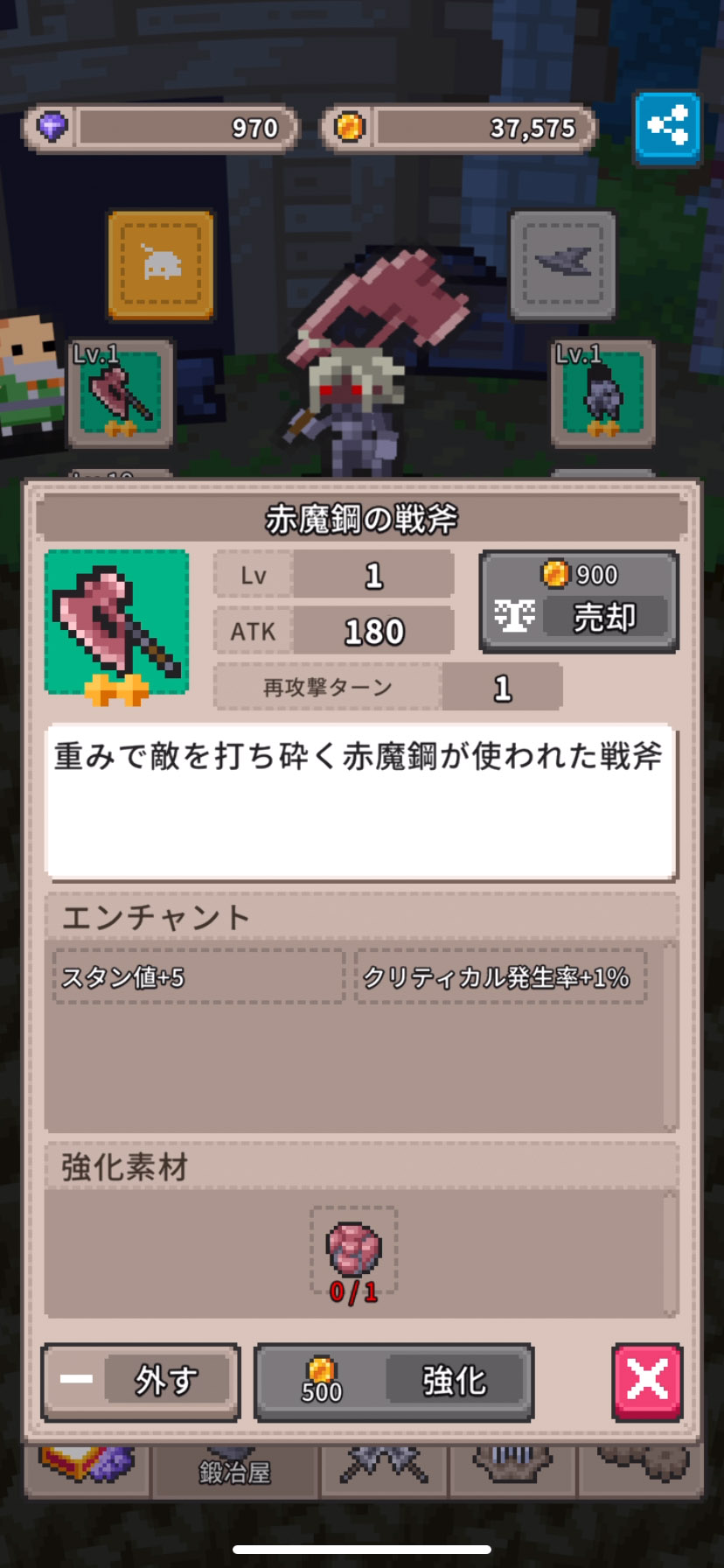The image size is (724, 1568).
Task: Tap the grey arrowhead slot button
Action: coord(563,262)
